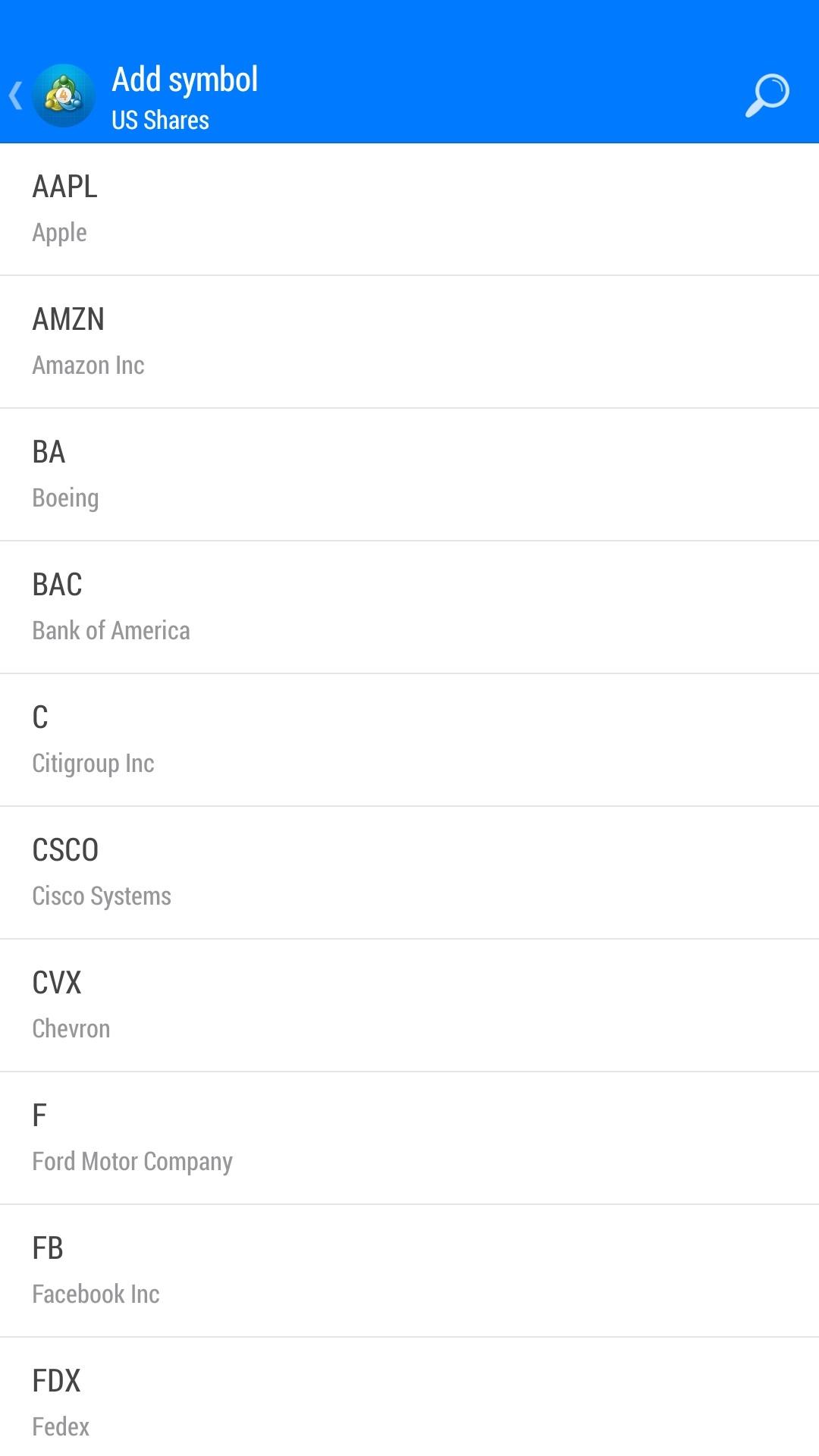Choose the BA Boeing row

pyautogui.click(x=409, y=475)
